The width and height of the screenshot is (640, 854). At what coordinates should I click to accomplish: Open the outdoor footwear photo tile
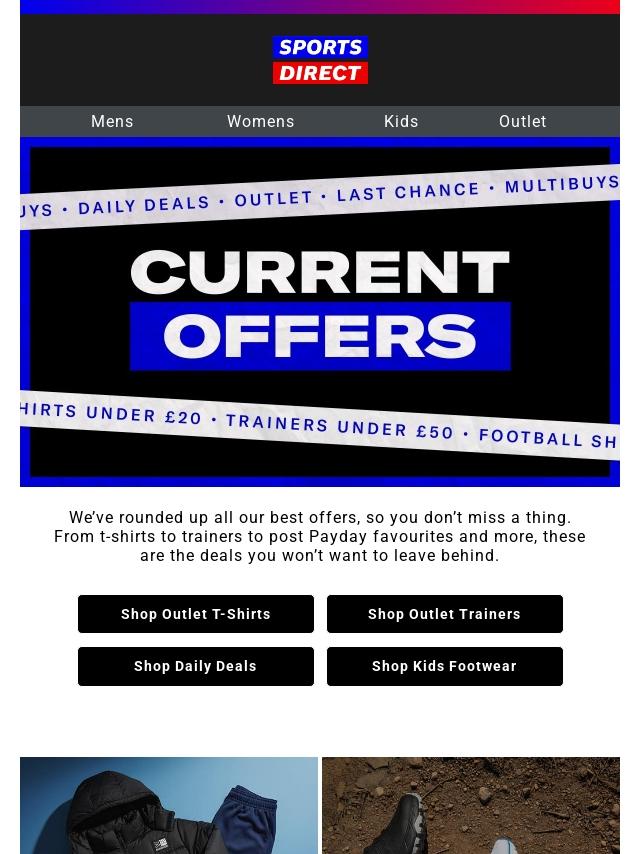tap(471, 805)
